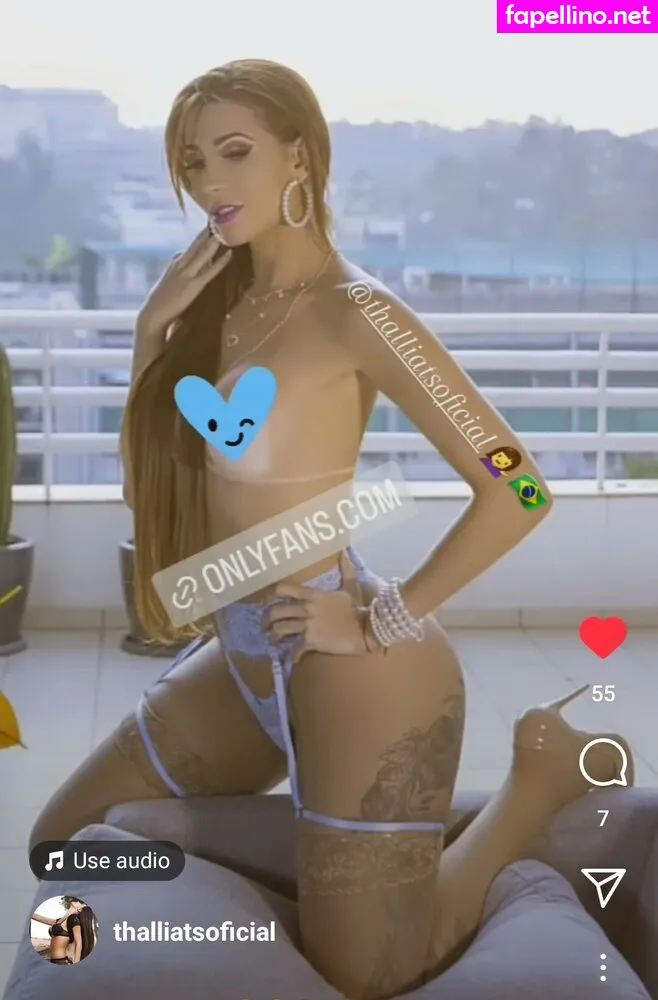Viewport: 658px width, 1000px height.
Task: Share the reel with the paper plane icon
Action: (x=604, y=885)
